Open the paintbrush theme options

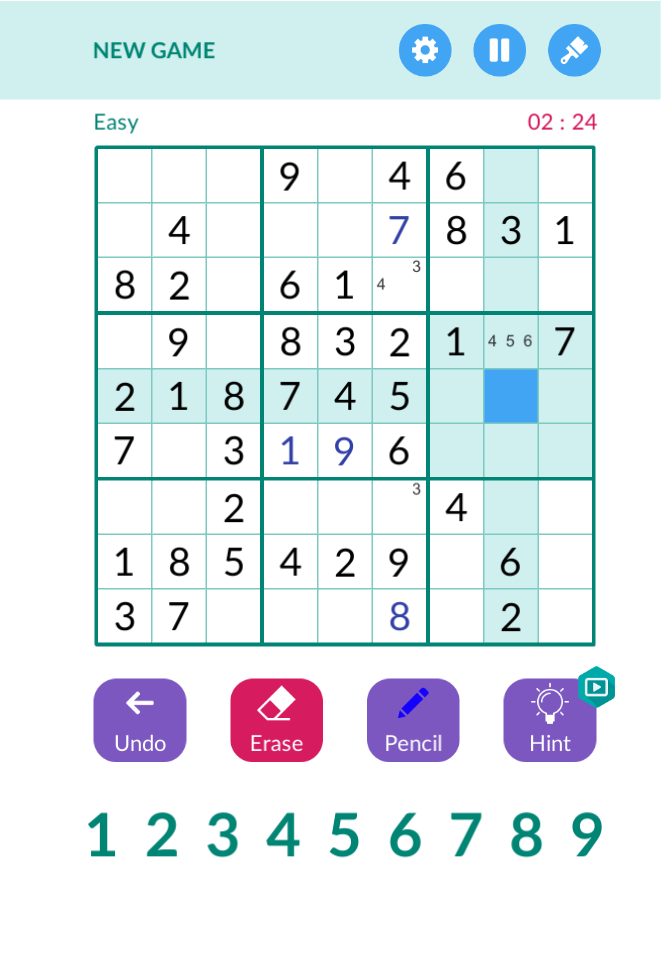tap(574, 50)
